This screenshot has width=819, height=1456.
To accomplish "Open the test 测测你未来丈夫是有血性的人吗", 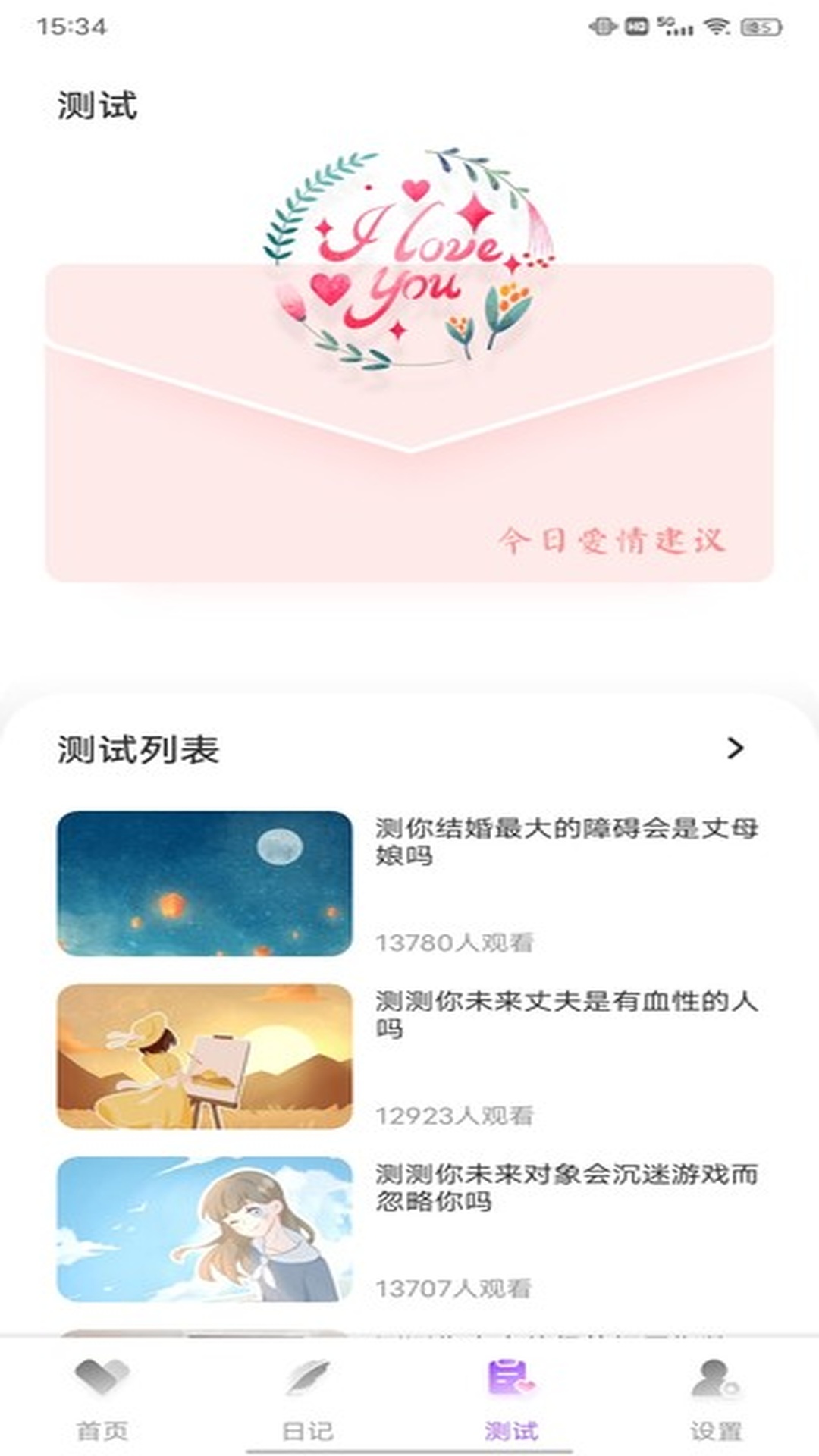I will [409, 1056].
